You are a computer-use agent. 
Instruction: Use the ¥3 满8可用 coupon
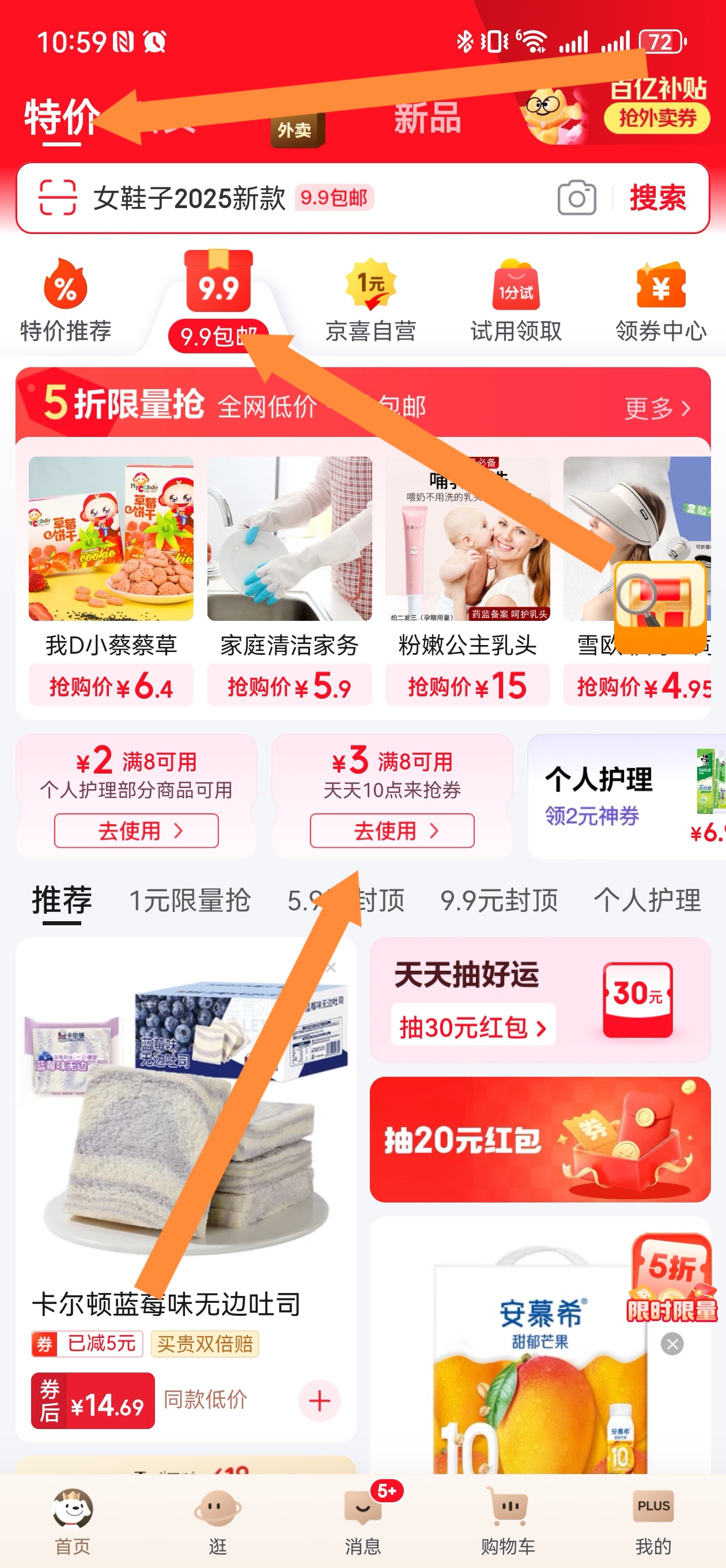[x=392, y=830]
